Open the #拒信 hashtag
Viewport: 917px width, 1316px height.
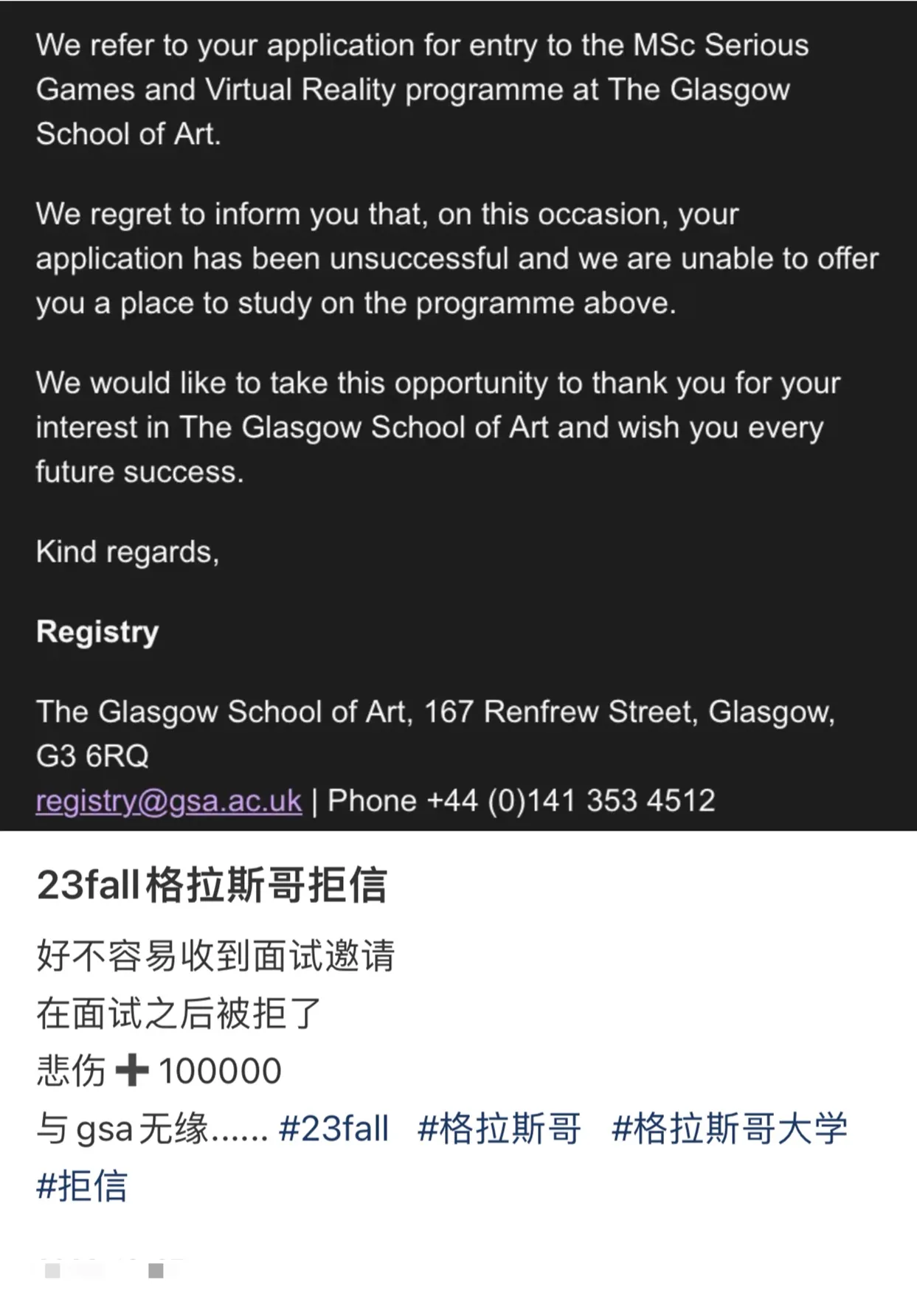pos(82,1186)
